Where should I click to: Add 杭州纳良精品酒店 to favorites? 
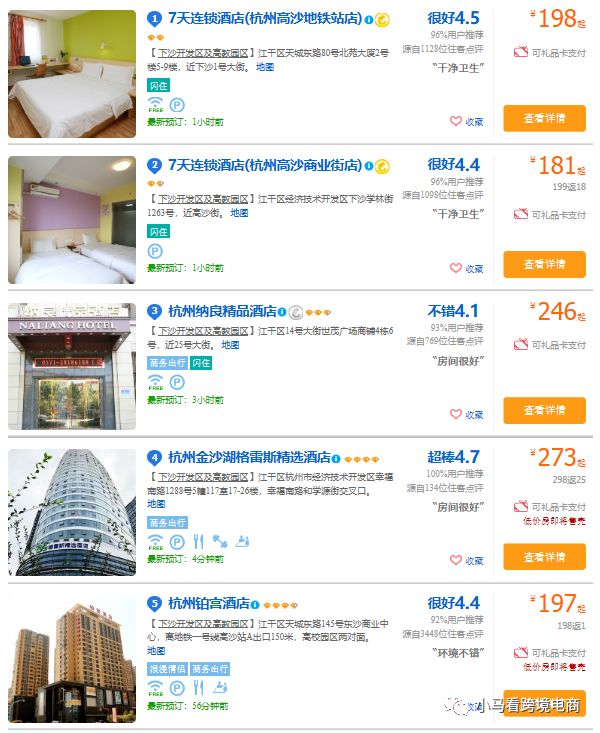(466, 414)
